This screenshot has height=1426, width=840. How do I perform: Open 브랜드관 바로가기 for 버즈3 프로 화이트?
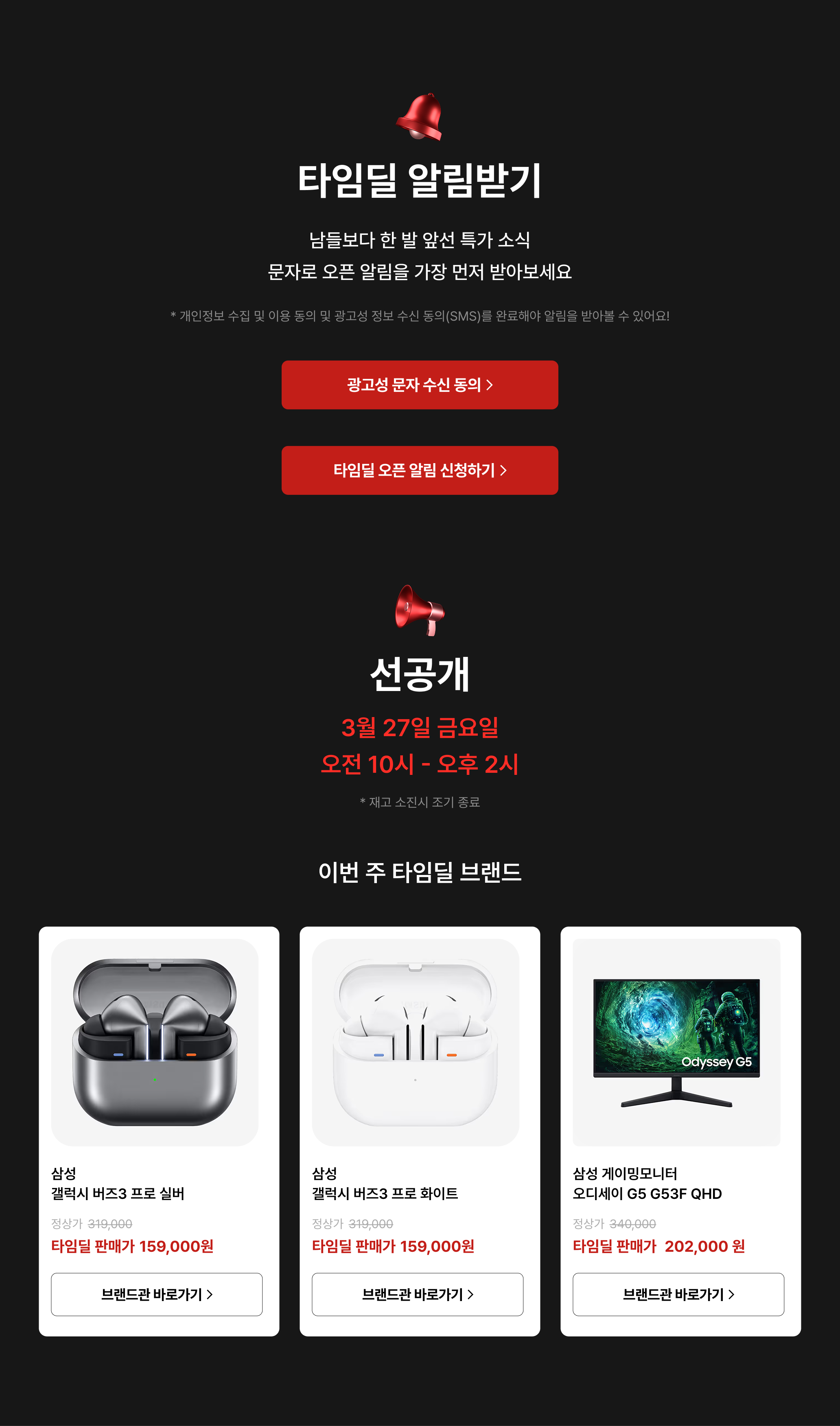click(417, 1294)
